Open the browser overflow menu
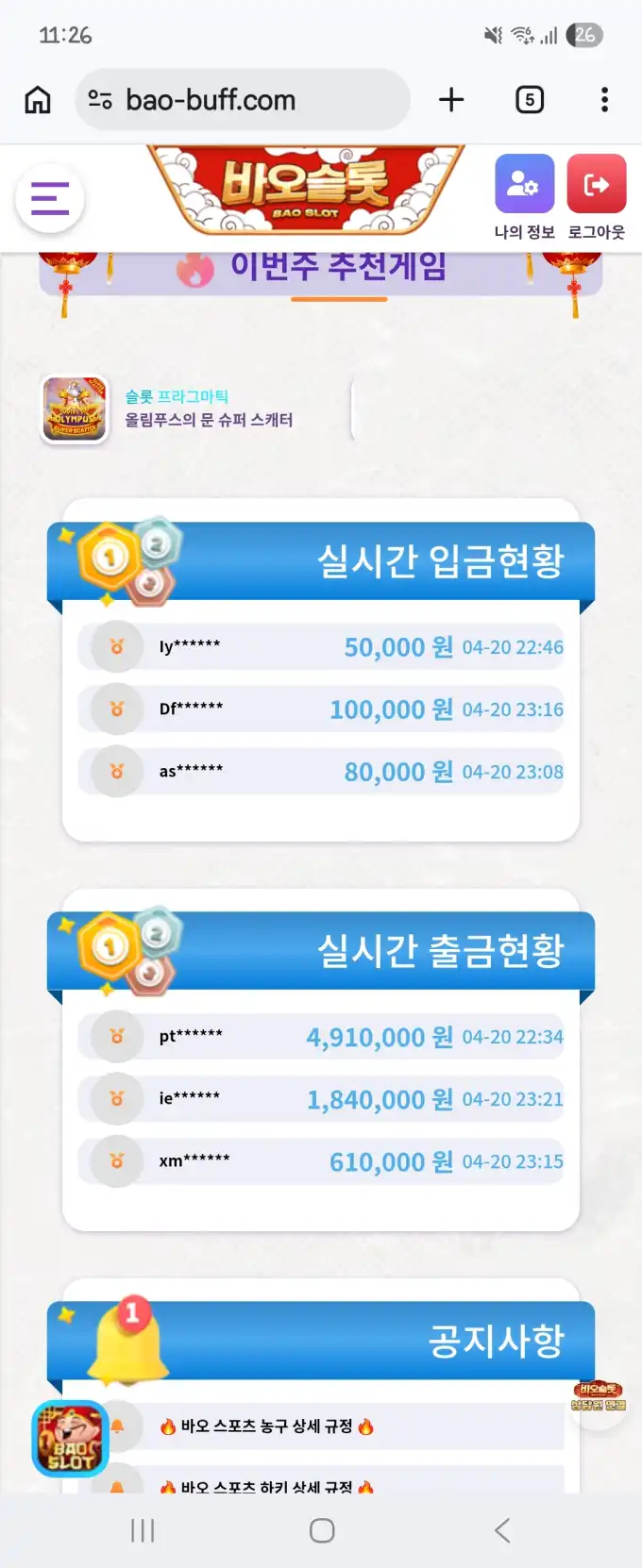The width and height of the screenshot is (642, 1568). pos(604,100)
